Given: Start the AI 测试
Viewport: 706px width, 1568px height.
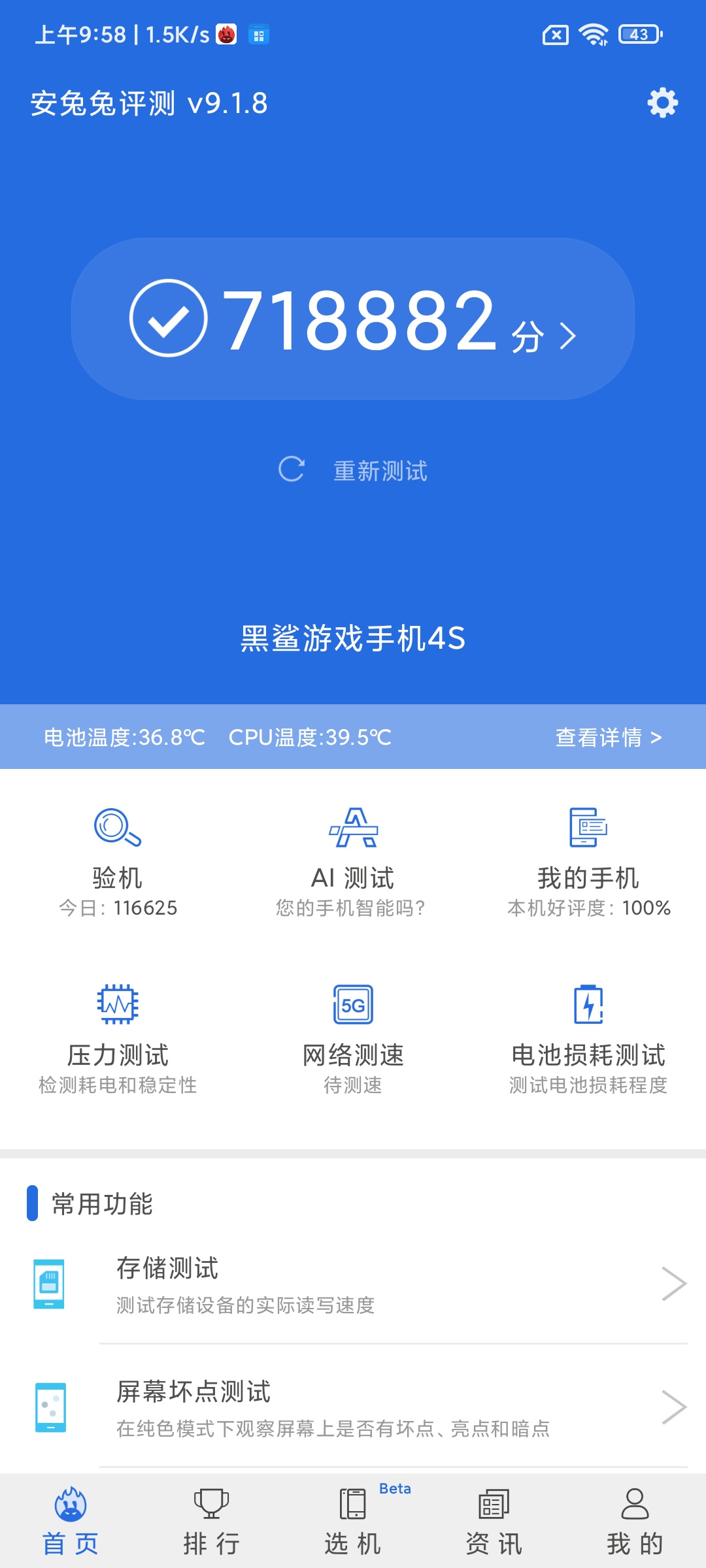Looking at the screenshot, I should coord(353,862).
